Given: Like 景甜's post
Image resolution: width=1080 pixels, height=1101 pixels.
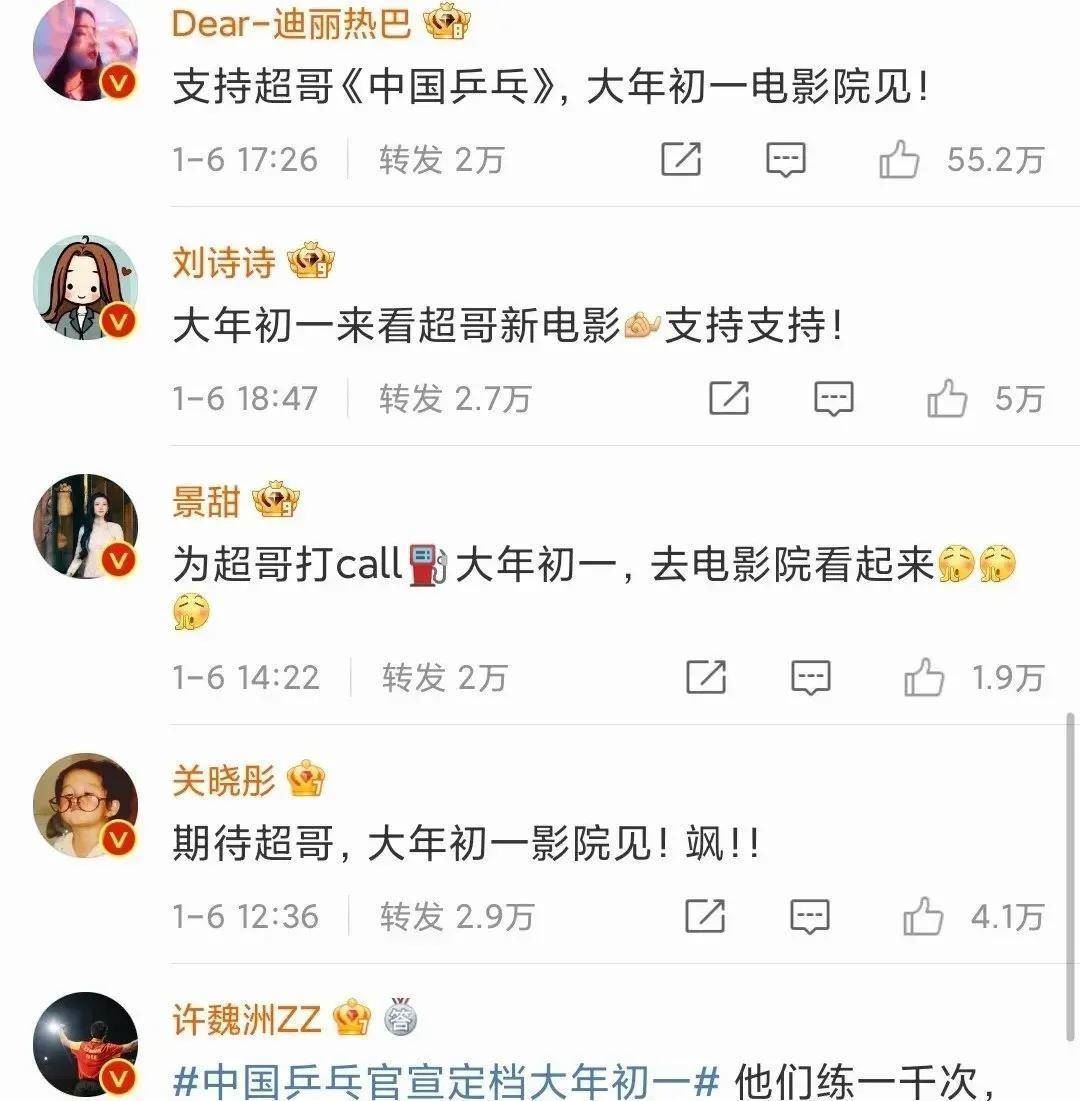Looking at the screenshot, I should tap(924, 678).
